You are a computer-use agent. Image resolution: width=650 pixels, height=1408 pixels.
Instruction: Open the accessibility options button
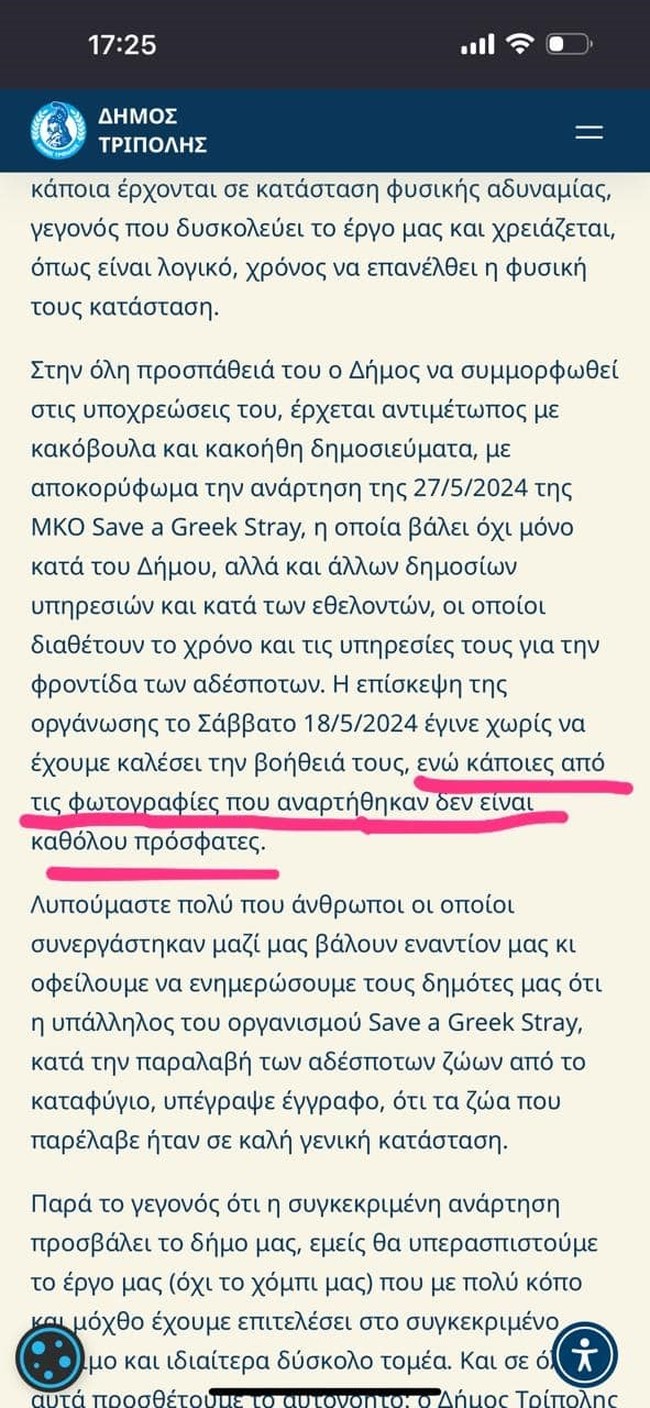(x=584, y=1354)
